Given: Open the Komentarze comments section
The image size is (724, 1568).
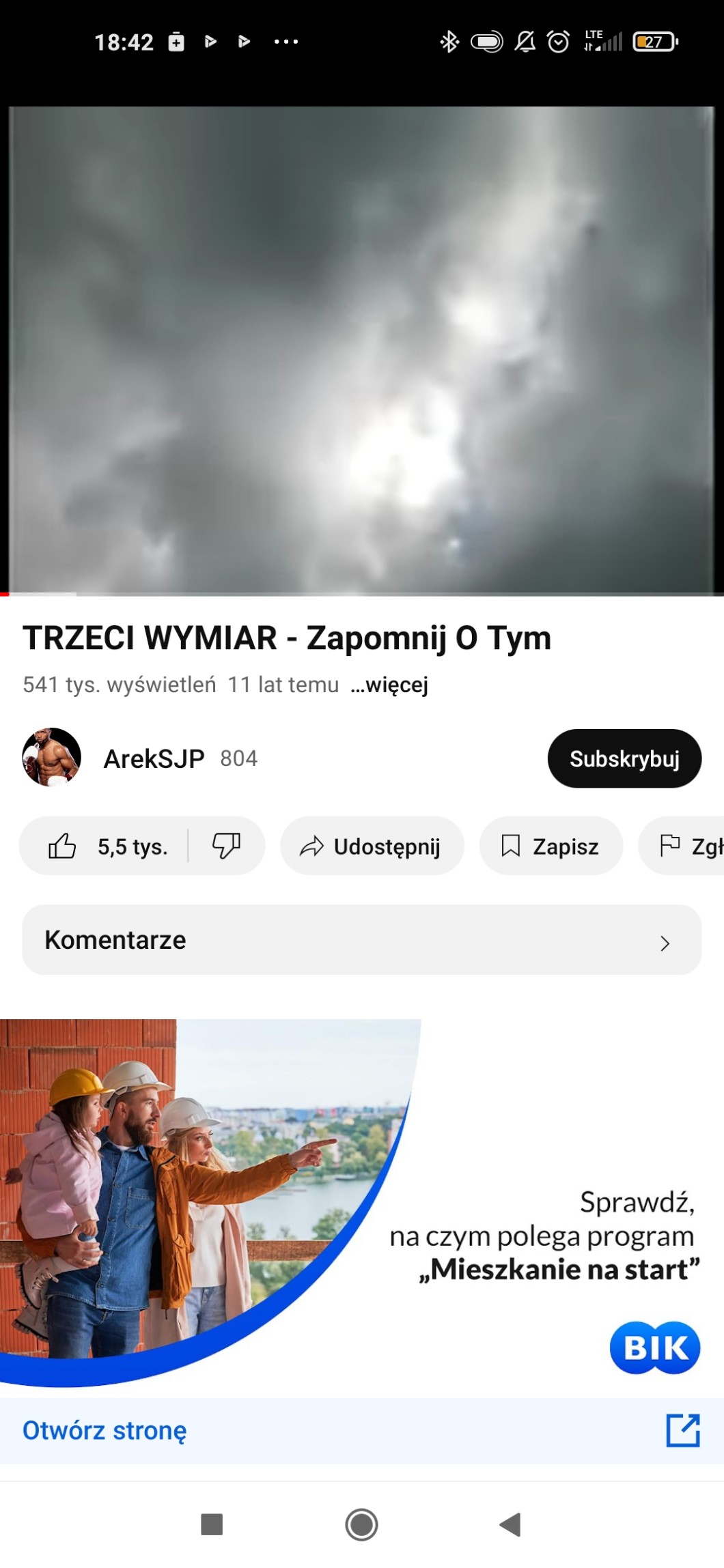Looking at the screenshot, I should pyautogui.click(x=361, y=940).
